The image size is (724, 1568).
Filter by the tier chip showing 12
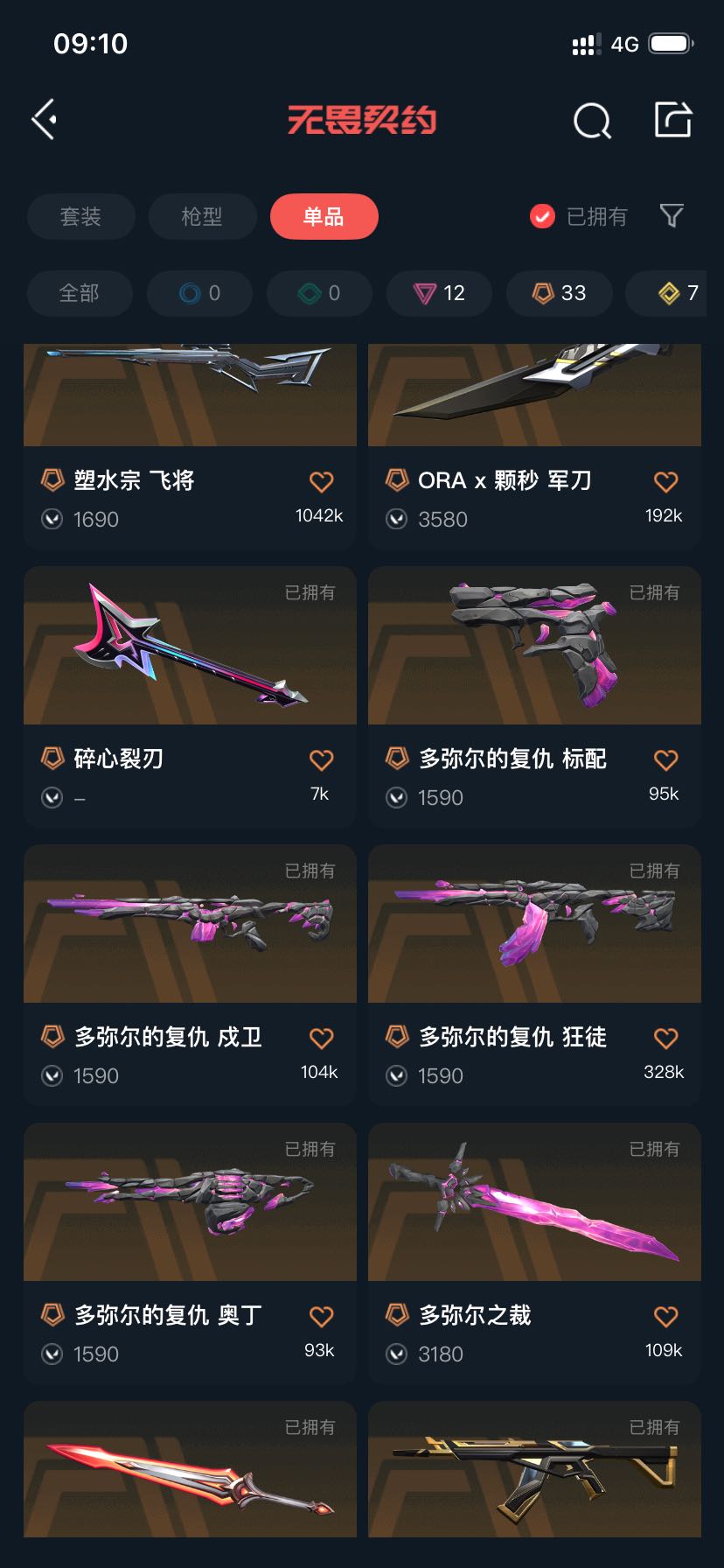pos(440,293)
